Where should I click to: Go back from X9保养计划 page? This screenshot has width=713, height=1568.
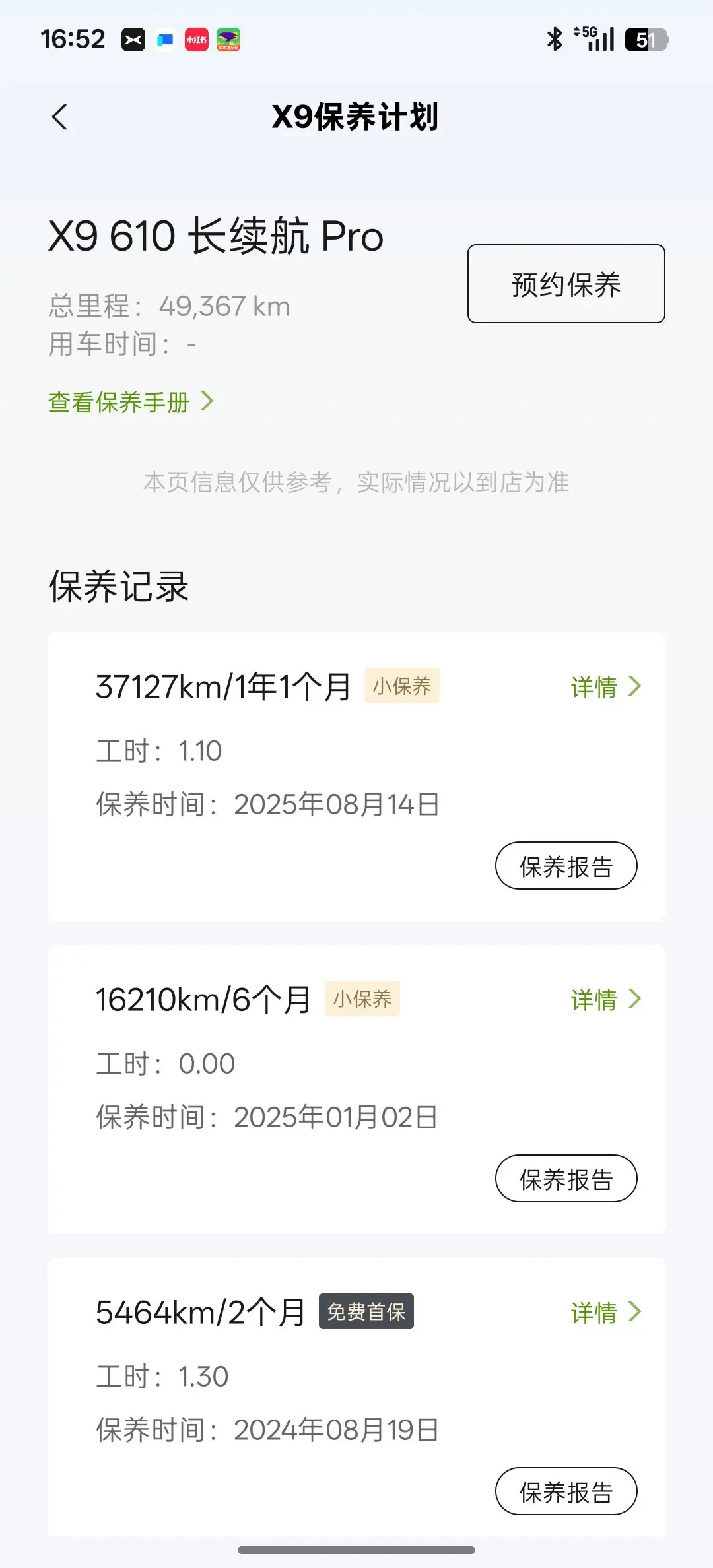coord(59,117)
